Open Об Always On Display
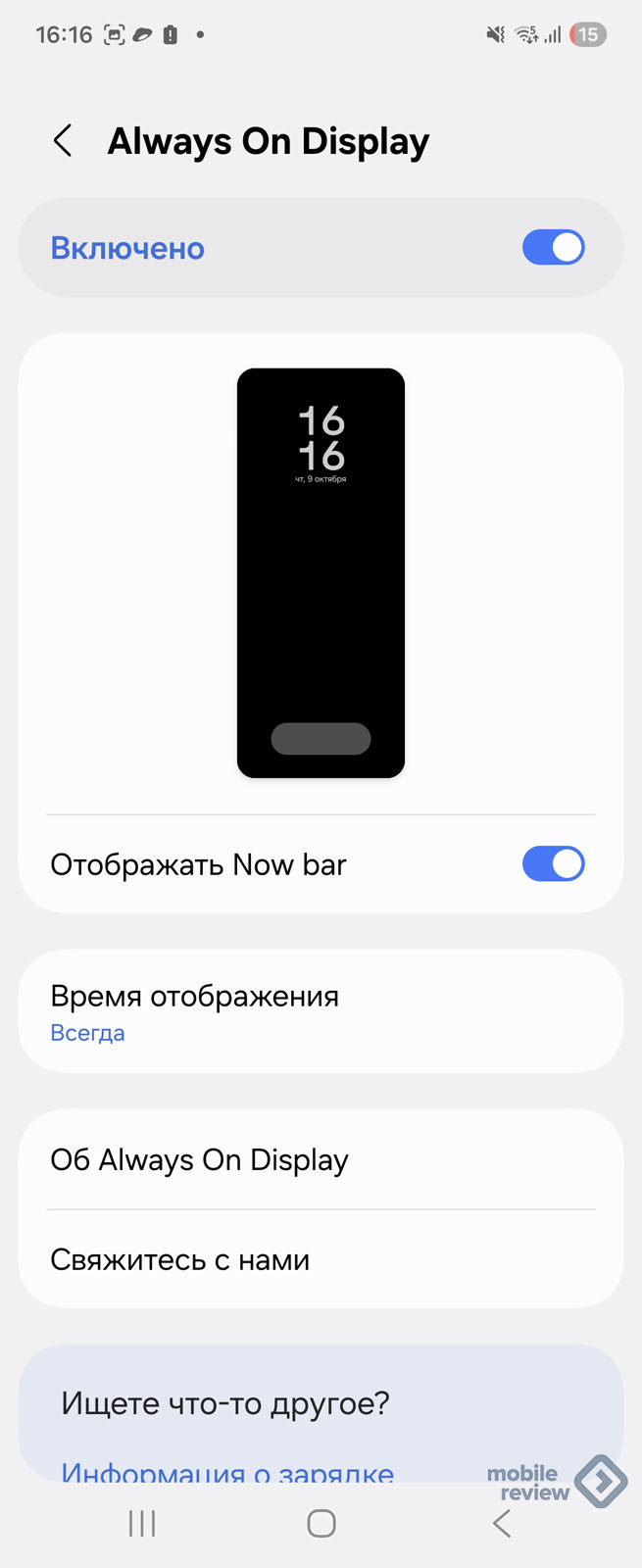 (321, 1160)
